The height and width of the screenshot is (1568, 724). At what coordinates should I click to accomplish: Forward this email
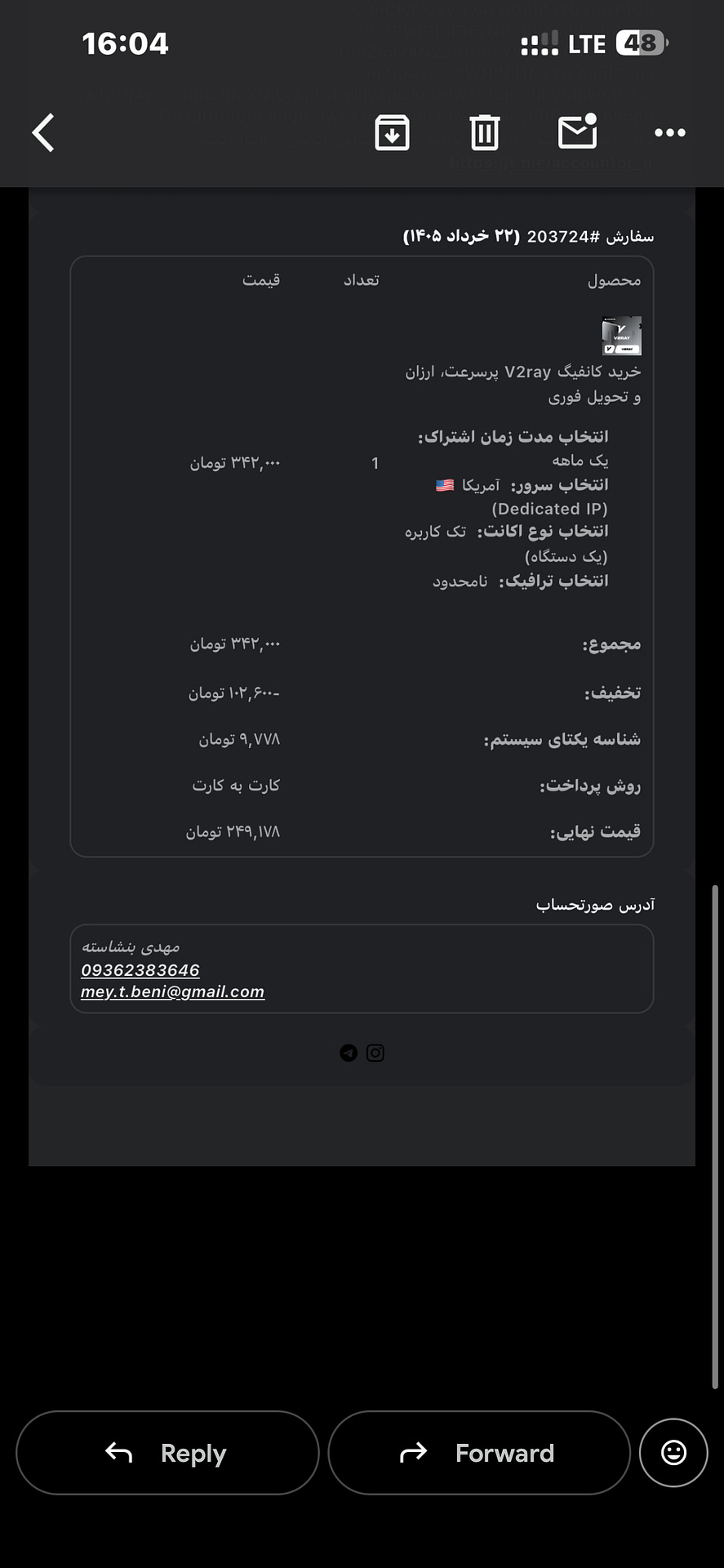[x=479, y=1453]
